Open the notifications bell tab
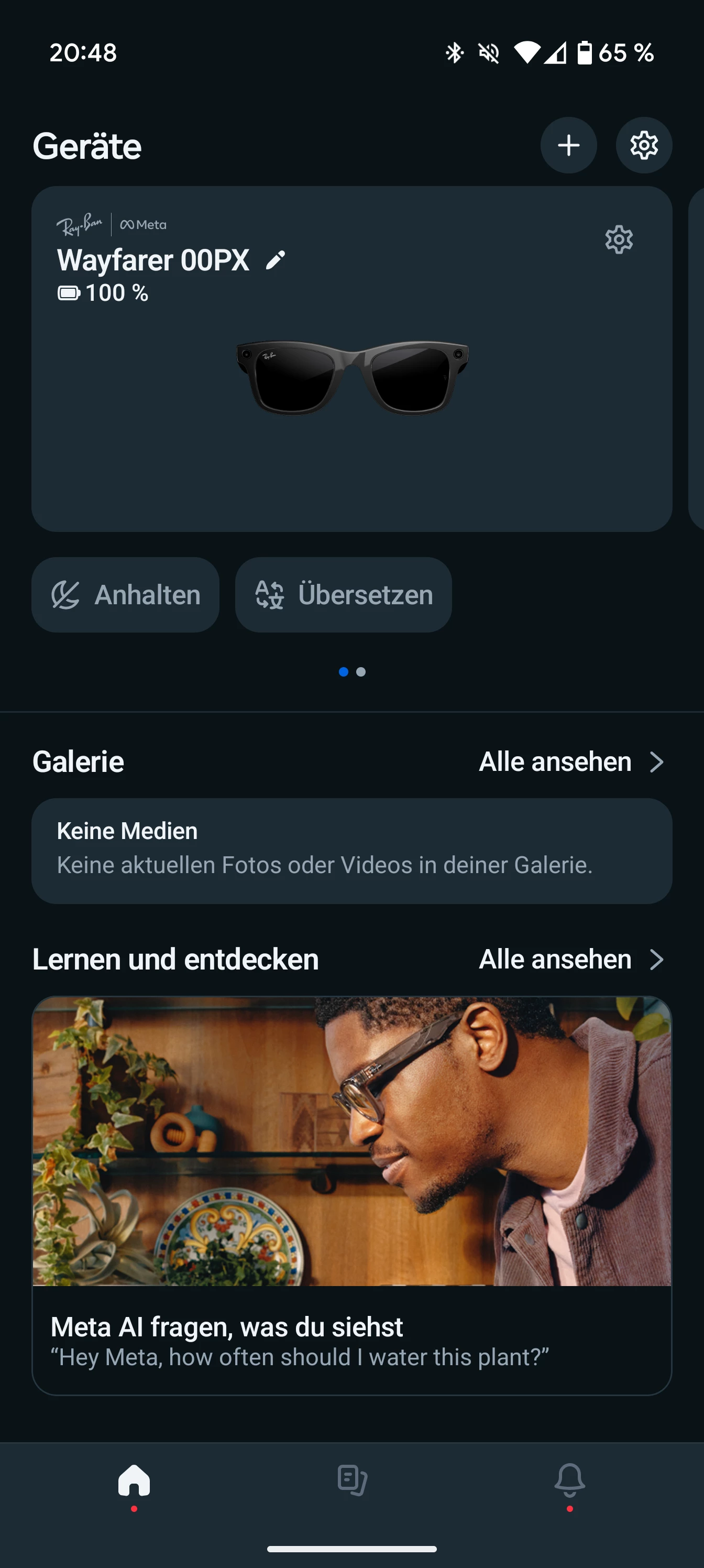The width and height of the screenshot is (704, 1568). 569,1480
